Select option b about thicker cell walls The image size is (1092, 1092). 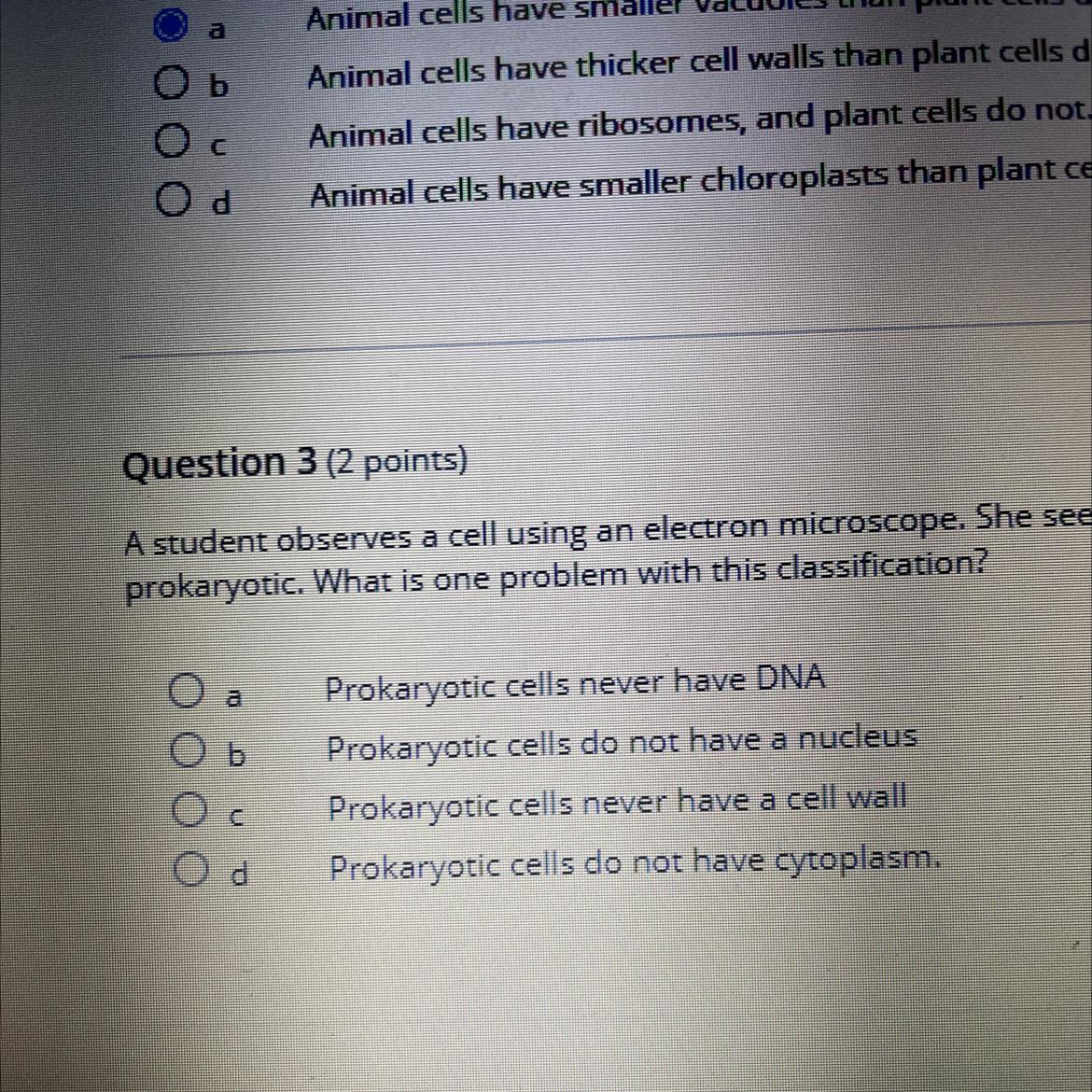pyautogui.click(x=172, y=86)
